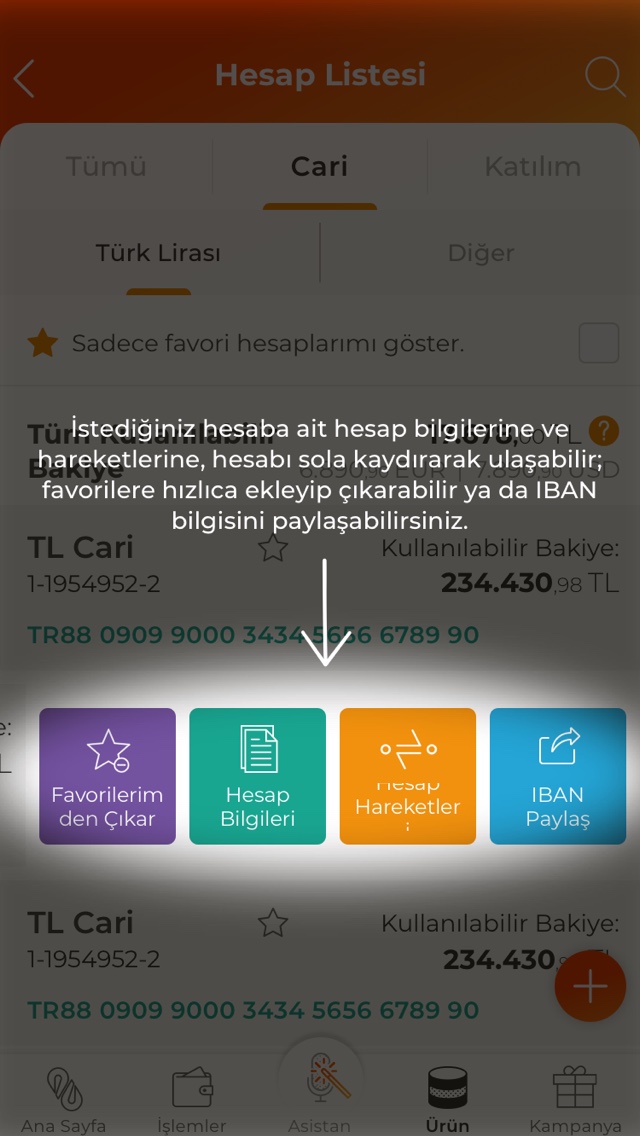This screenshot has width=640, height=1136.
Task: Select the Cari tab
Action: (319, 166)
